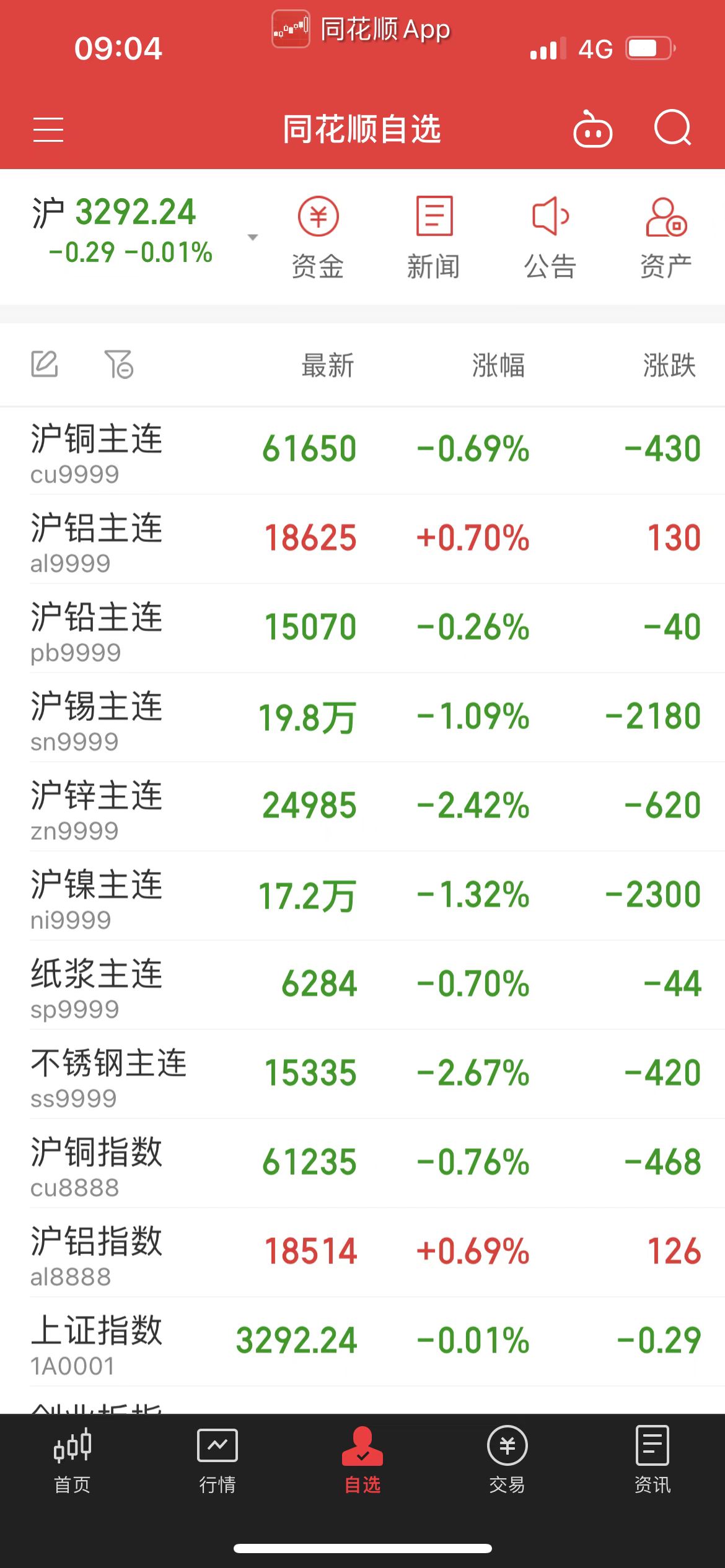The height and width of the screenshot is (1568, 725).
Task: Open 资金 funds shortcut
Action: click(x=318, y=237)
